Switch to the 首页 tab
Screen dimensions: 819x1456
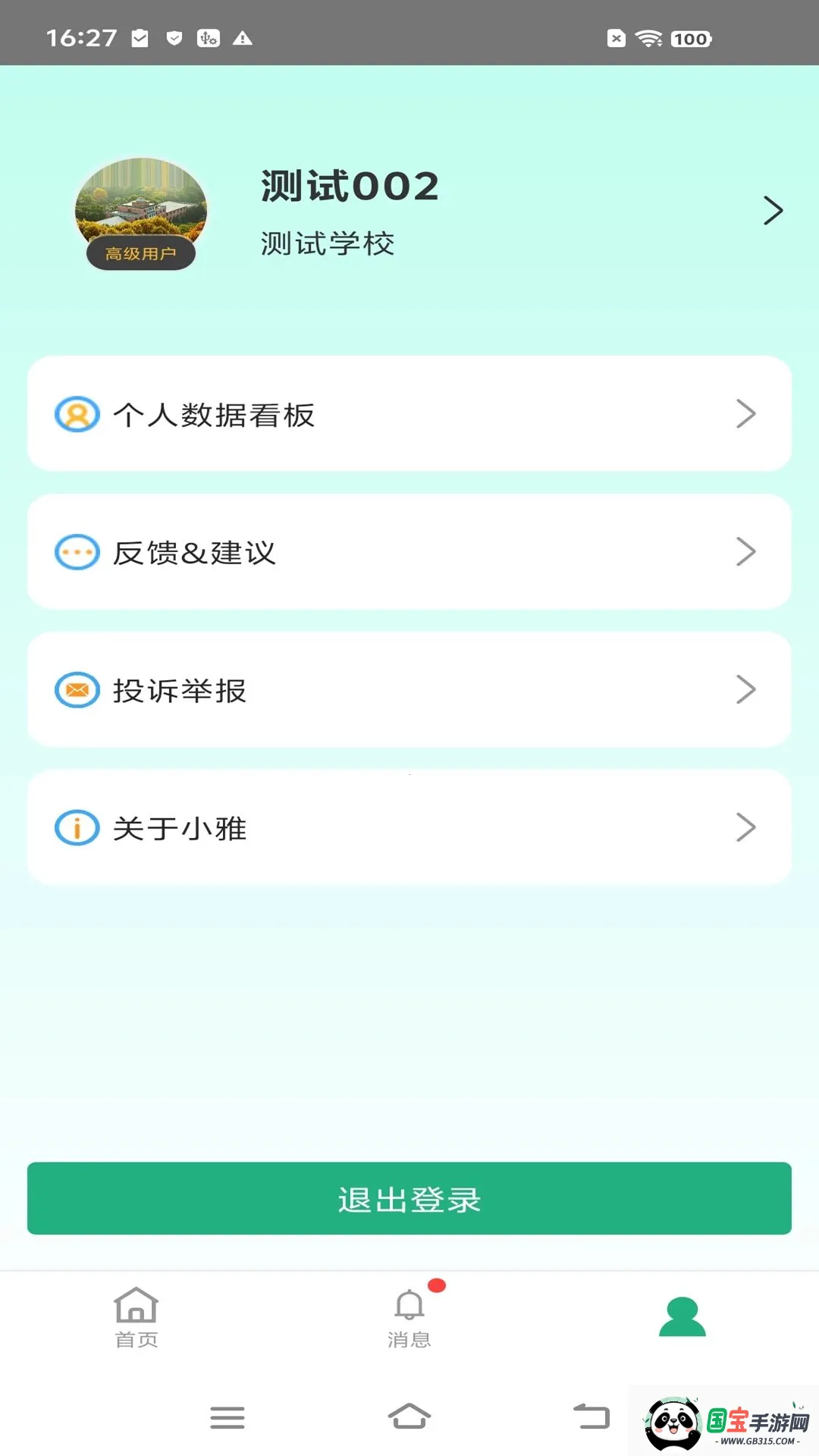pyautogui.click(x=136, y=1318)
